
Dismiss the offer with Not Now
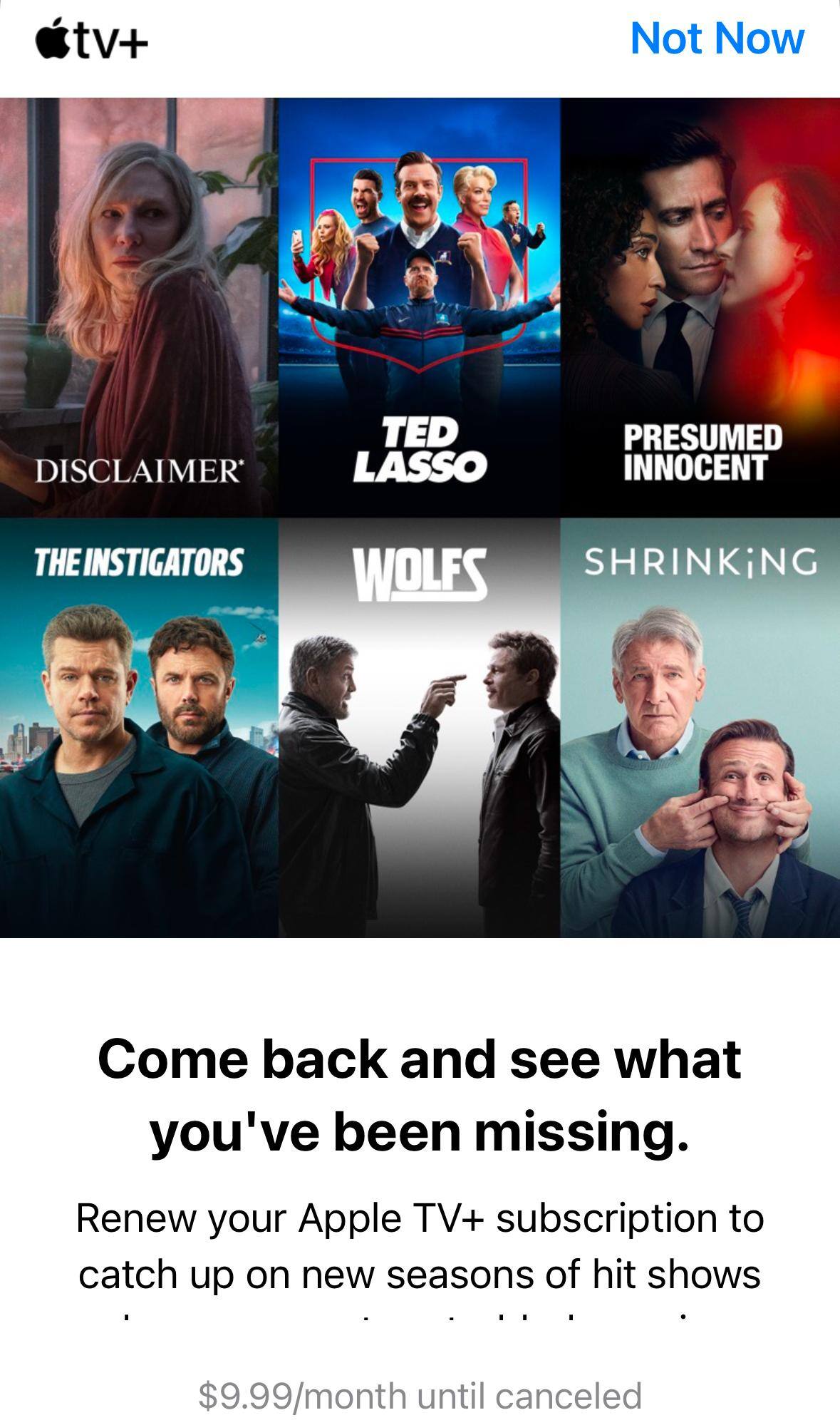pyautogui.click(x=717, y=38)
